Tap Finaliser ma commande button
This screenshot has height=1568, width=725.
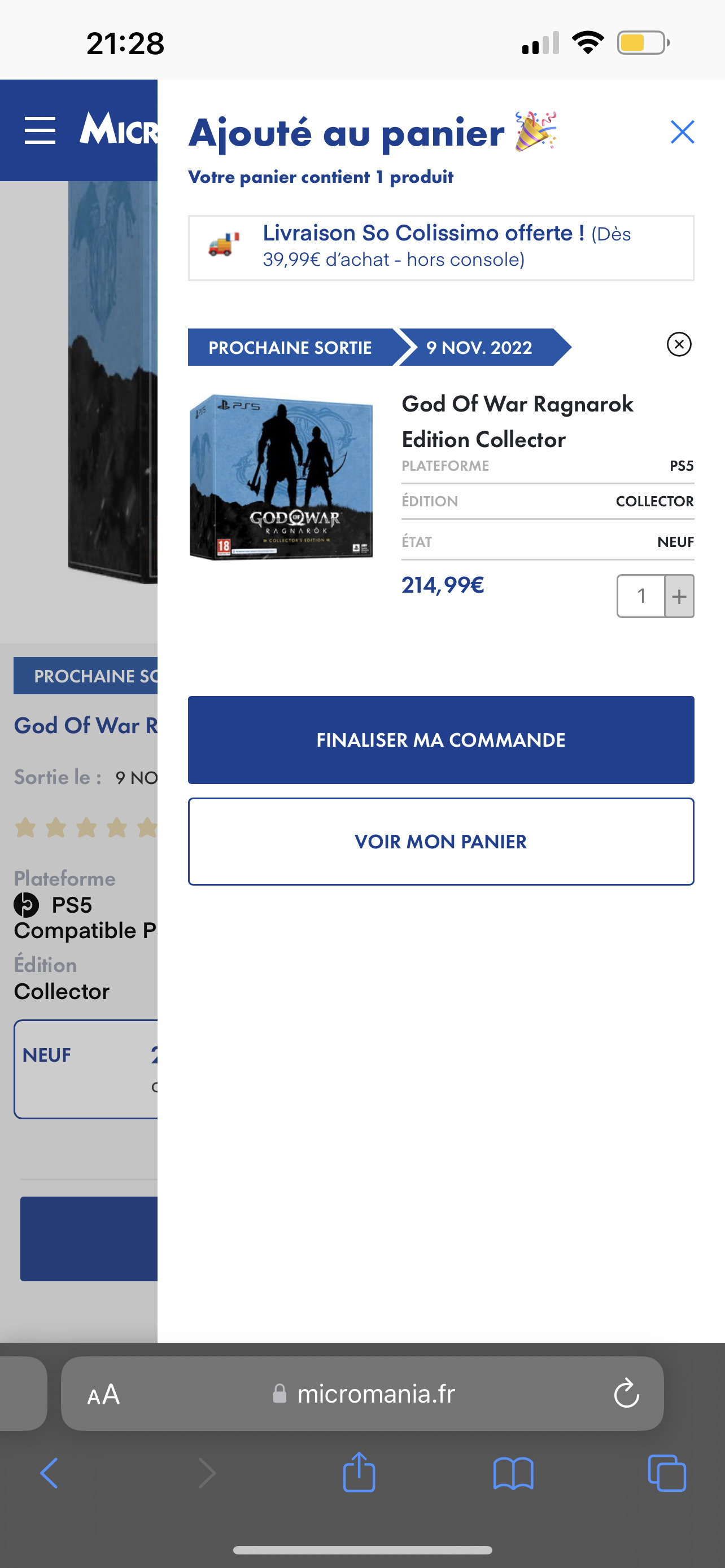coord(441,739)
